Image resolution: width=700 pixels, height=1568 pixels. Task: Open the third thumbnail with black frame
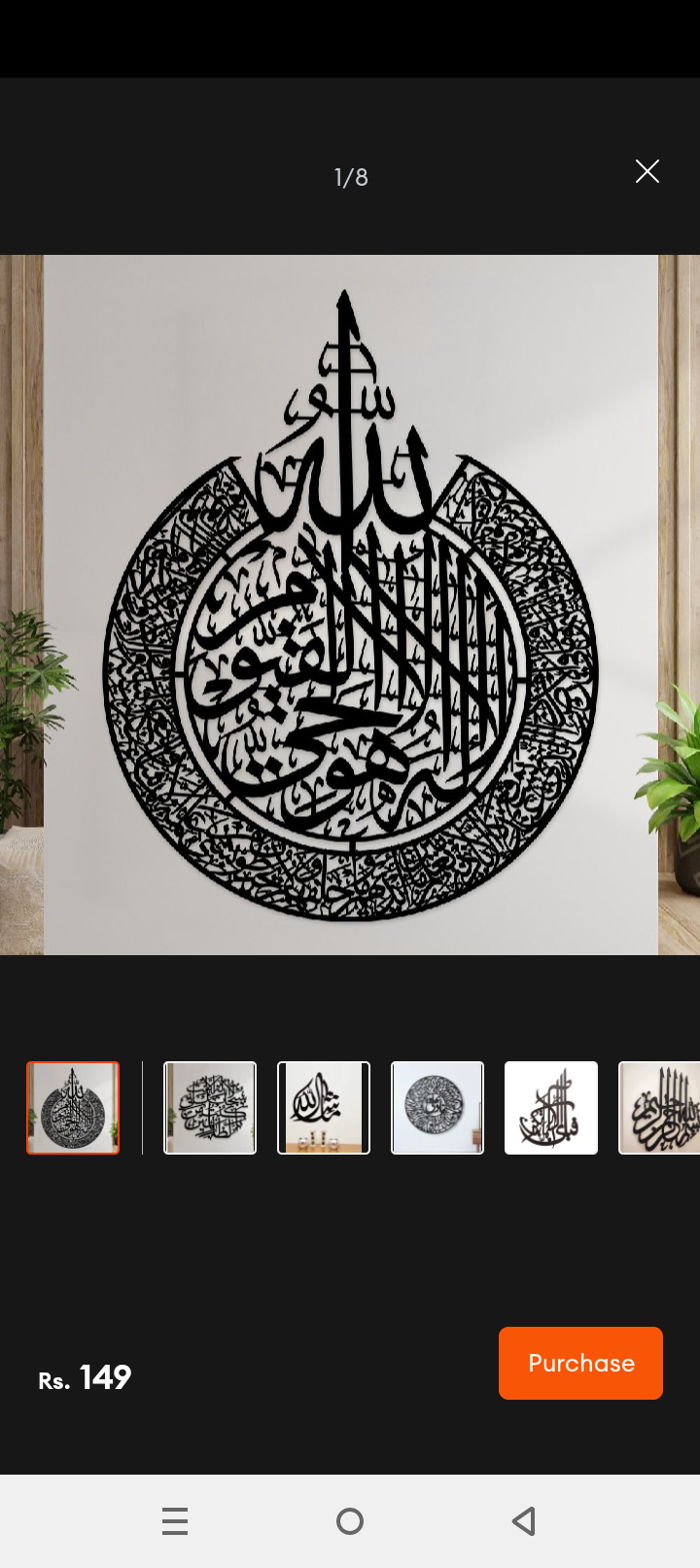pyautogui.click(x=324, y=1108)
